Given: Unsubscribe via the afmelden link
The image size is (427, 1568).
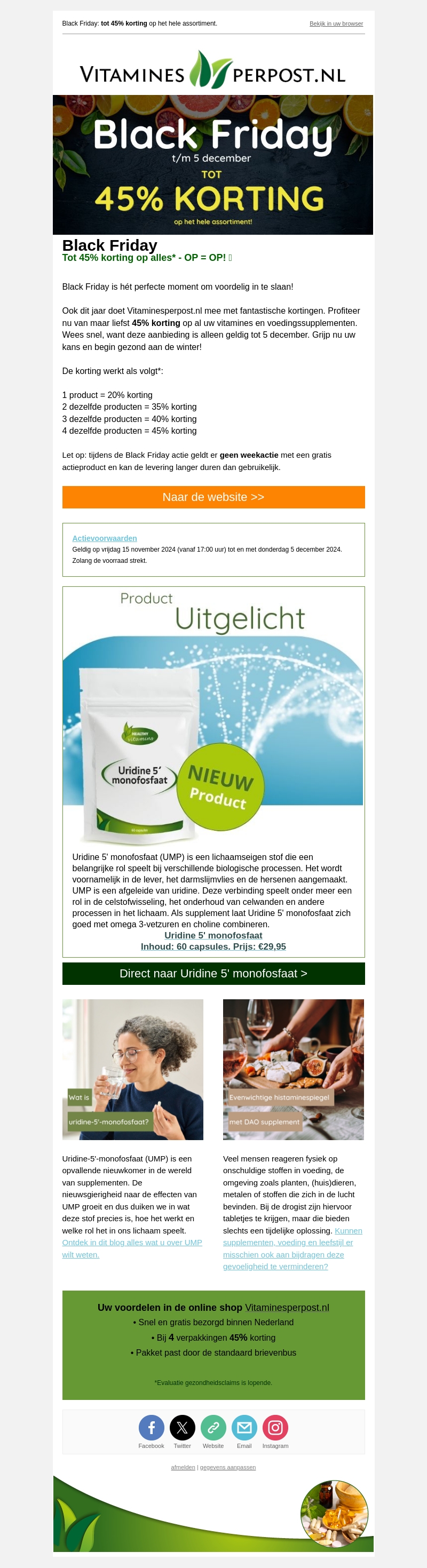Looking at the screenshot, I should [183, 1467].
